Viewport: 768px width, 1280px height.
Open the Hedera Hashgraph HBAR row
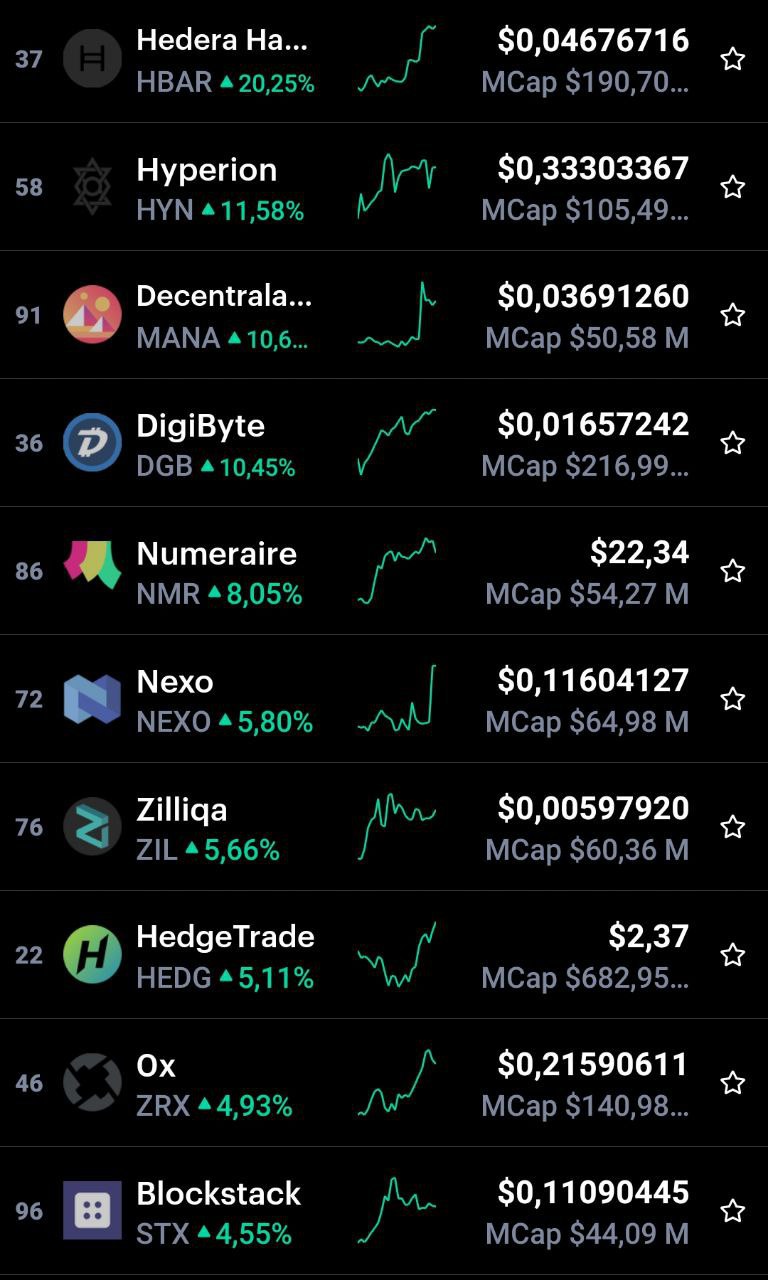click(384, 60)
